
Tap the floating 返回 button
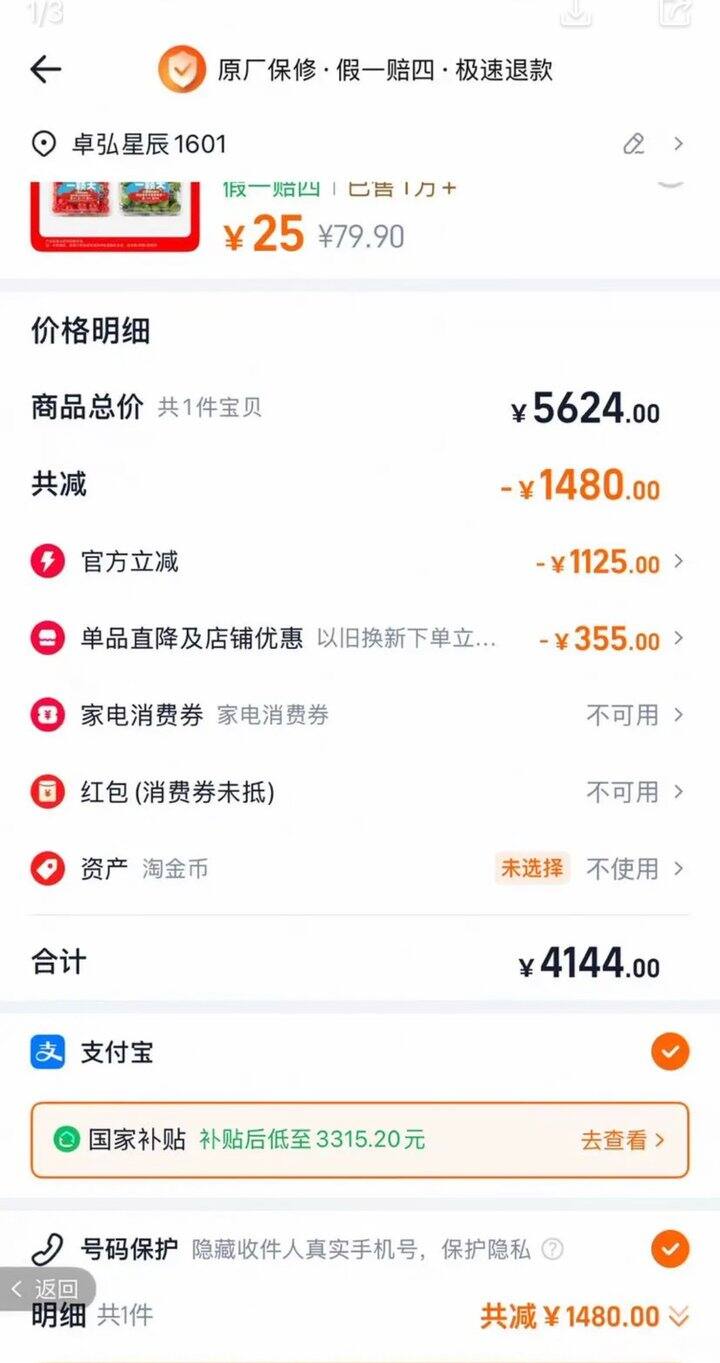pos(46,1289)
